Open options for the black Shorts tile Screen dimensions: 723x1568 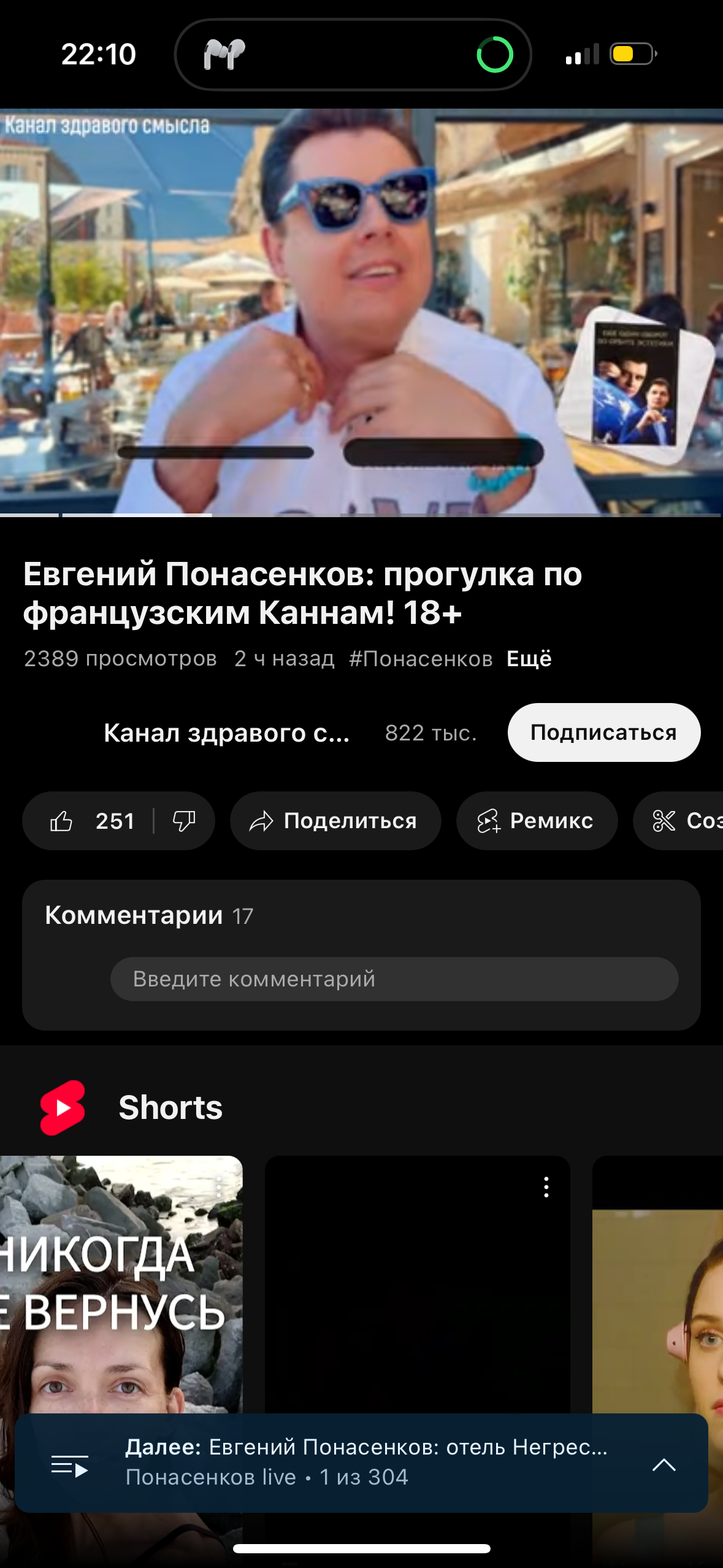click(546, 1188)
